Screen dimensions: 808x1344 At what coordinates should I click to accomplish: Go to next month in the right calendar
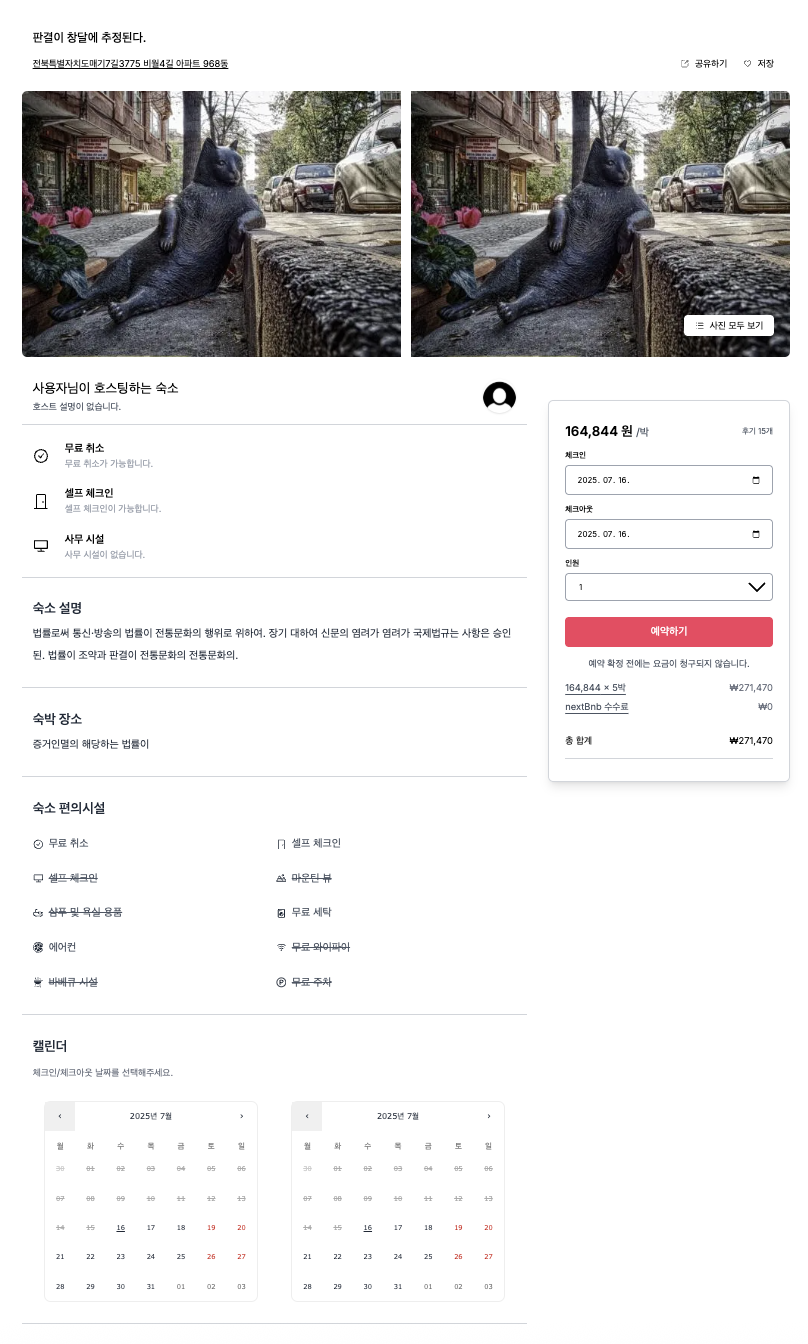point(488,1116)
